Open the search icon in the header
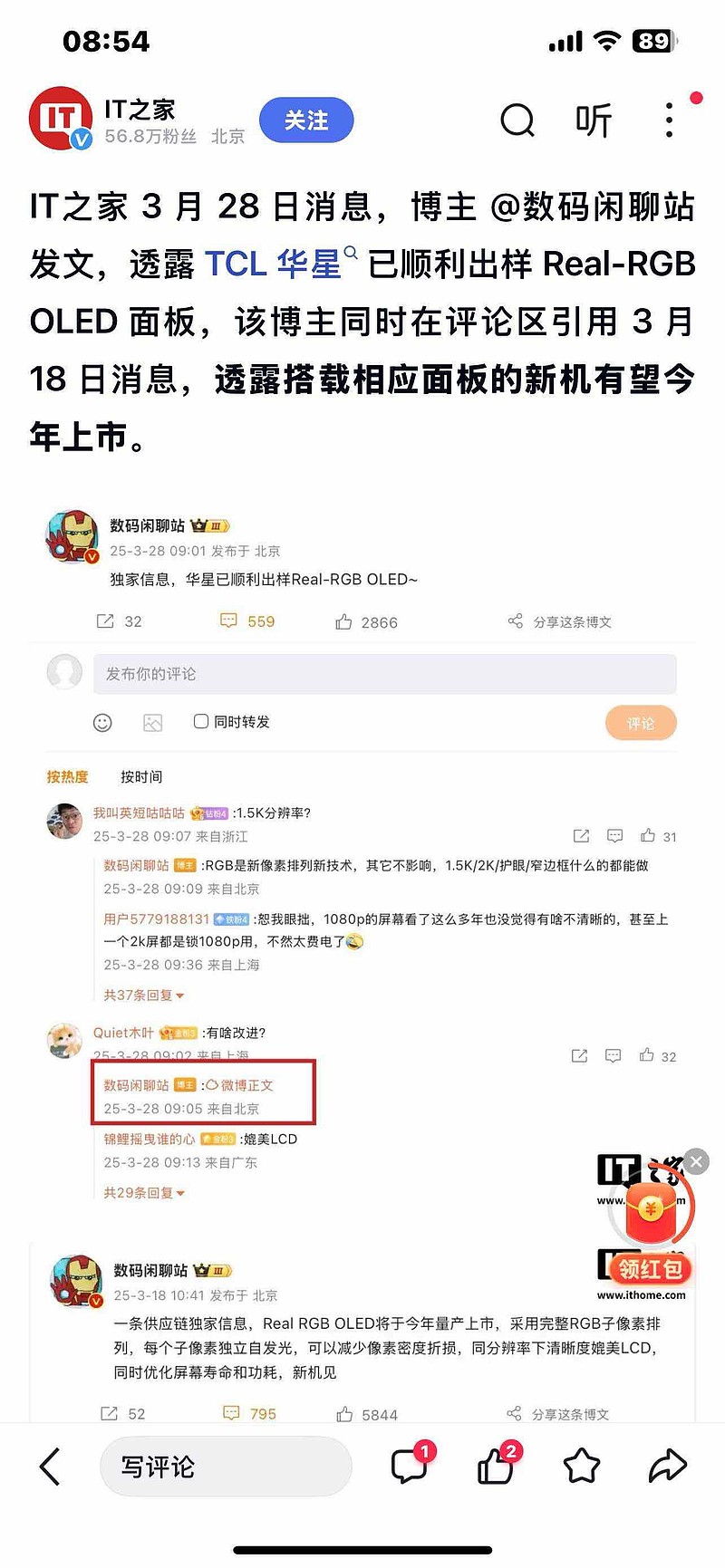This screenshot has width=725, height=1568. coord(517,120)
